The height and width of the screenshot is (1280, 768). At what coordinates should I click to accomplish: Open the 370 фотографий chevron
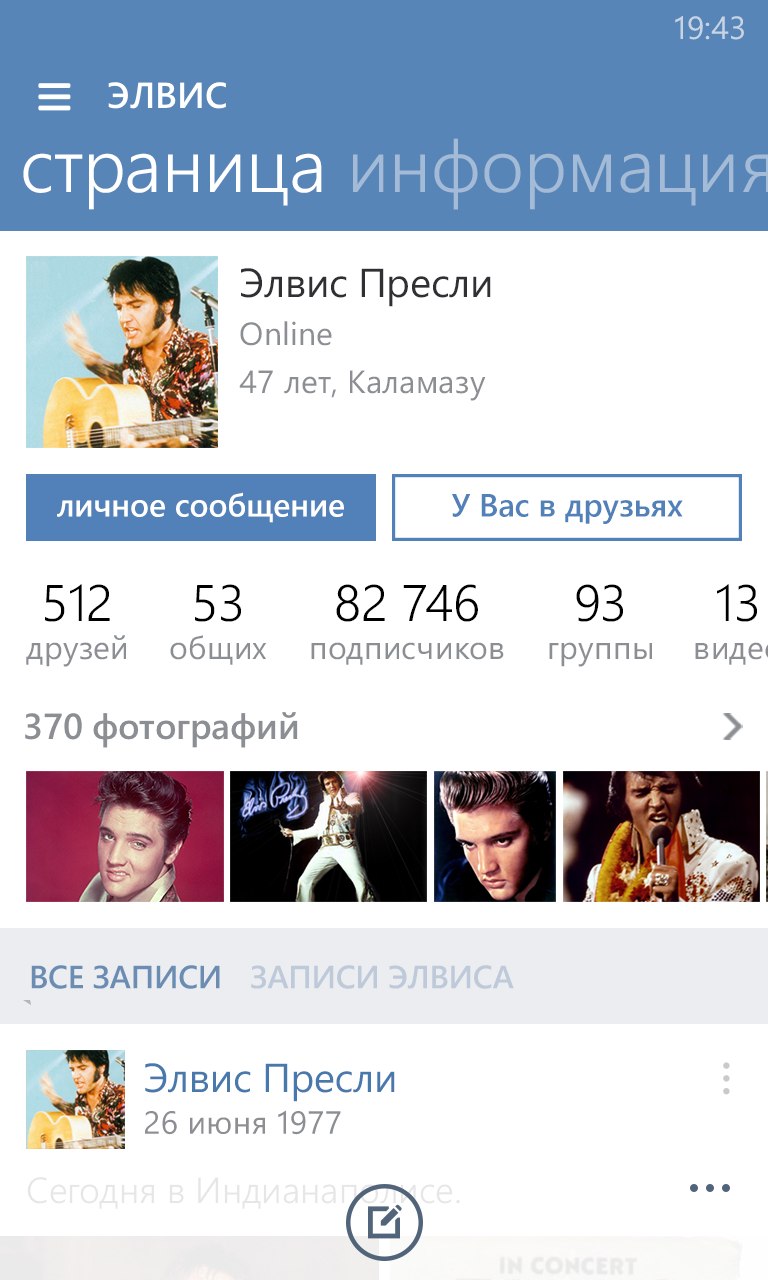click(x=733, y=727)
